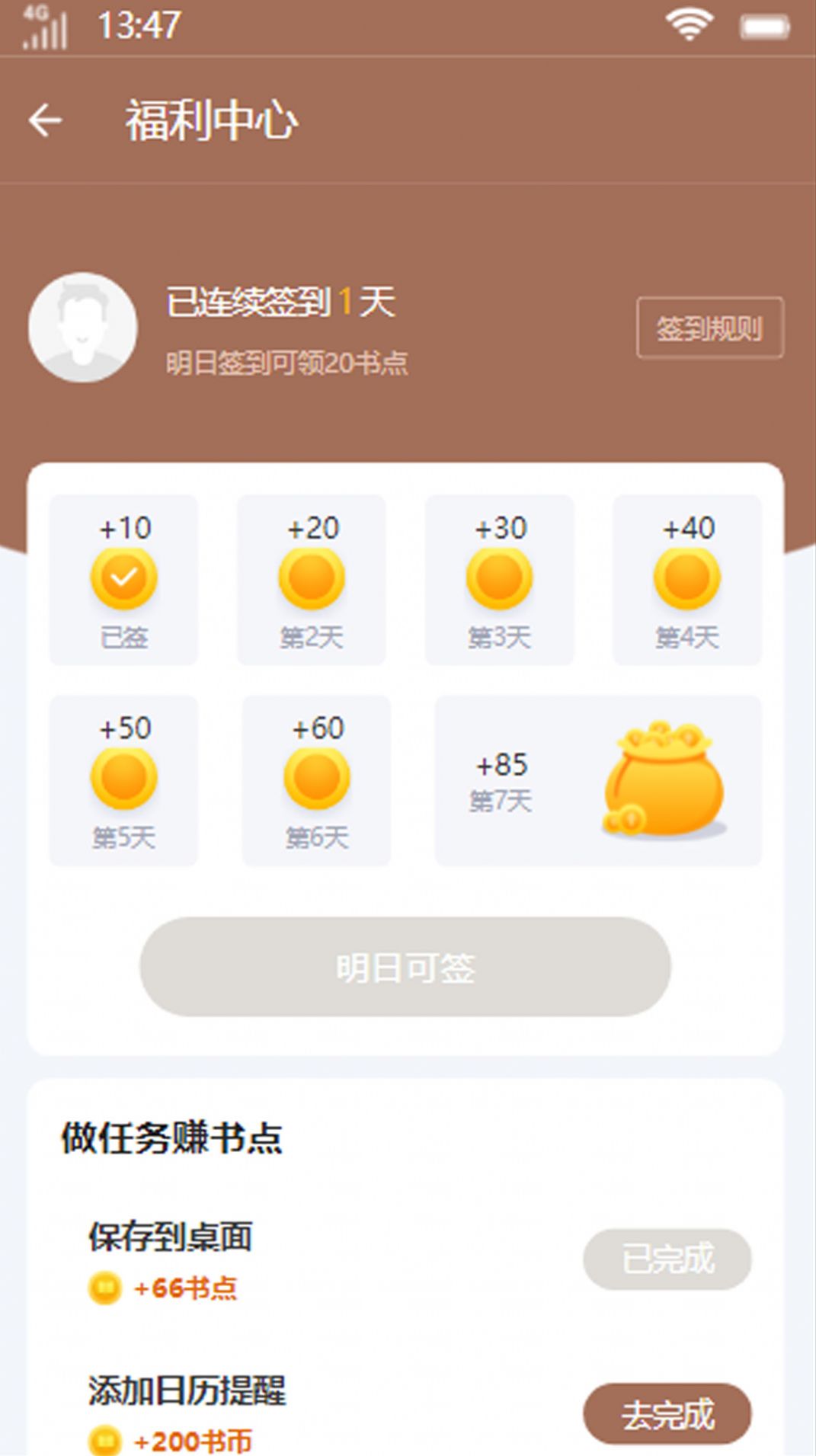Tap the back arrow in the header
This screenshot has width=816, height=1456.
click(45, 120)
